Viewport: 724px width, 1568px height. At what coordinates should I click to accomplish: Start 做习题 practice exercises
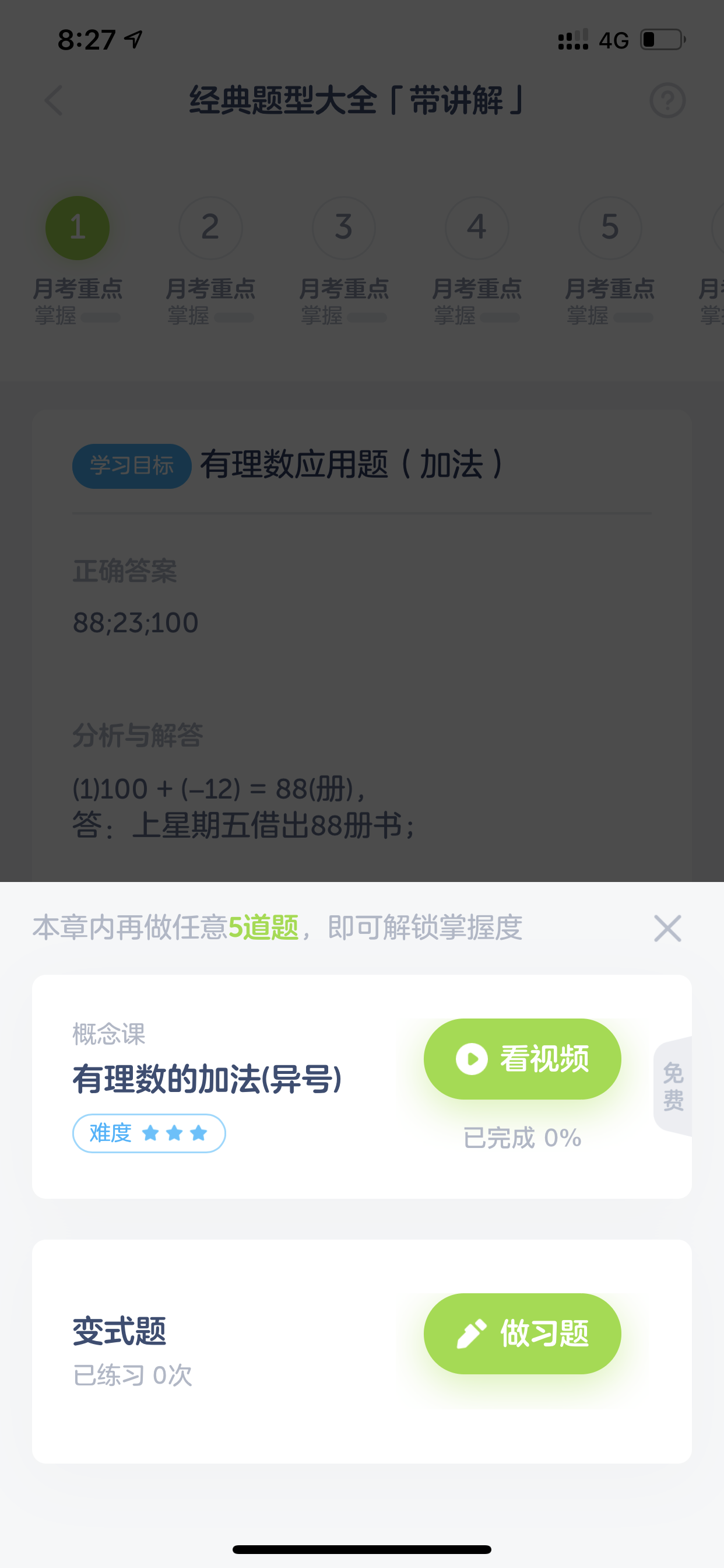522,1333
